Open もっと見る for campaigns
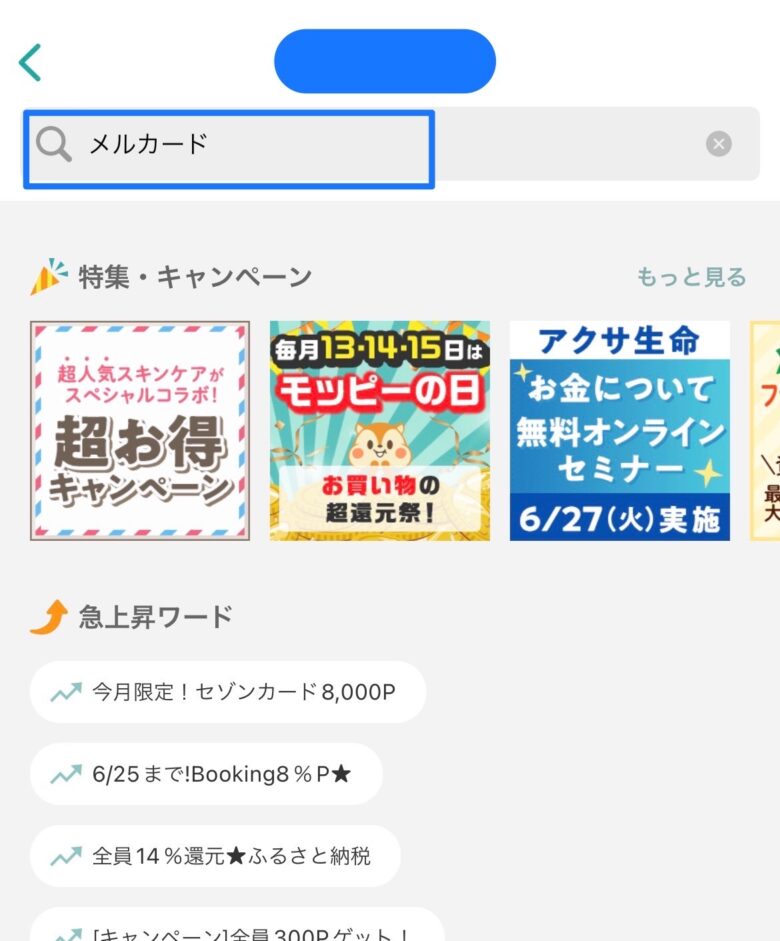 (691, 277)
